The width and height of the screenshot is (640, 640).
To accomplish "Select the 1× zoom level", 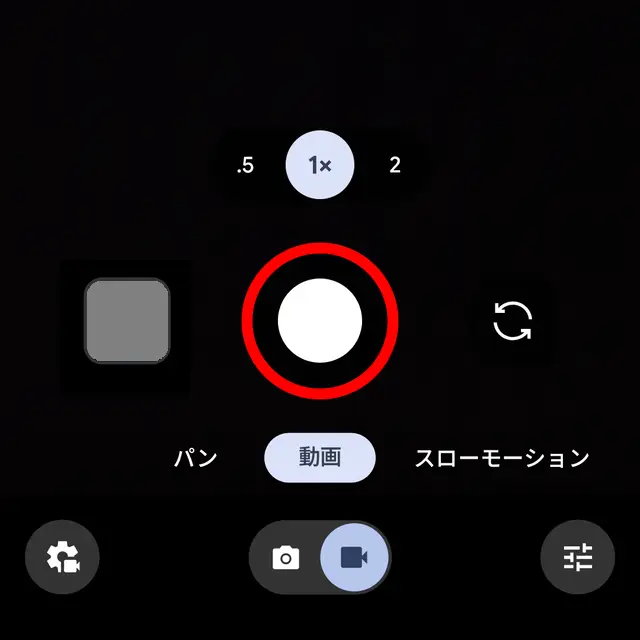I will [320, 166].
